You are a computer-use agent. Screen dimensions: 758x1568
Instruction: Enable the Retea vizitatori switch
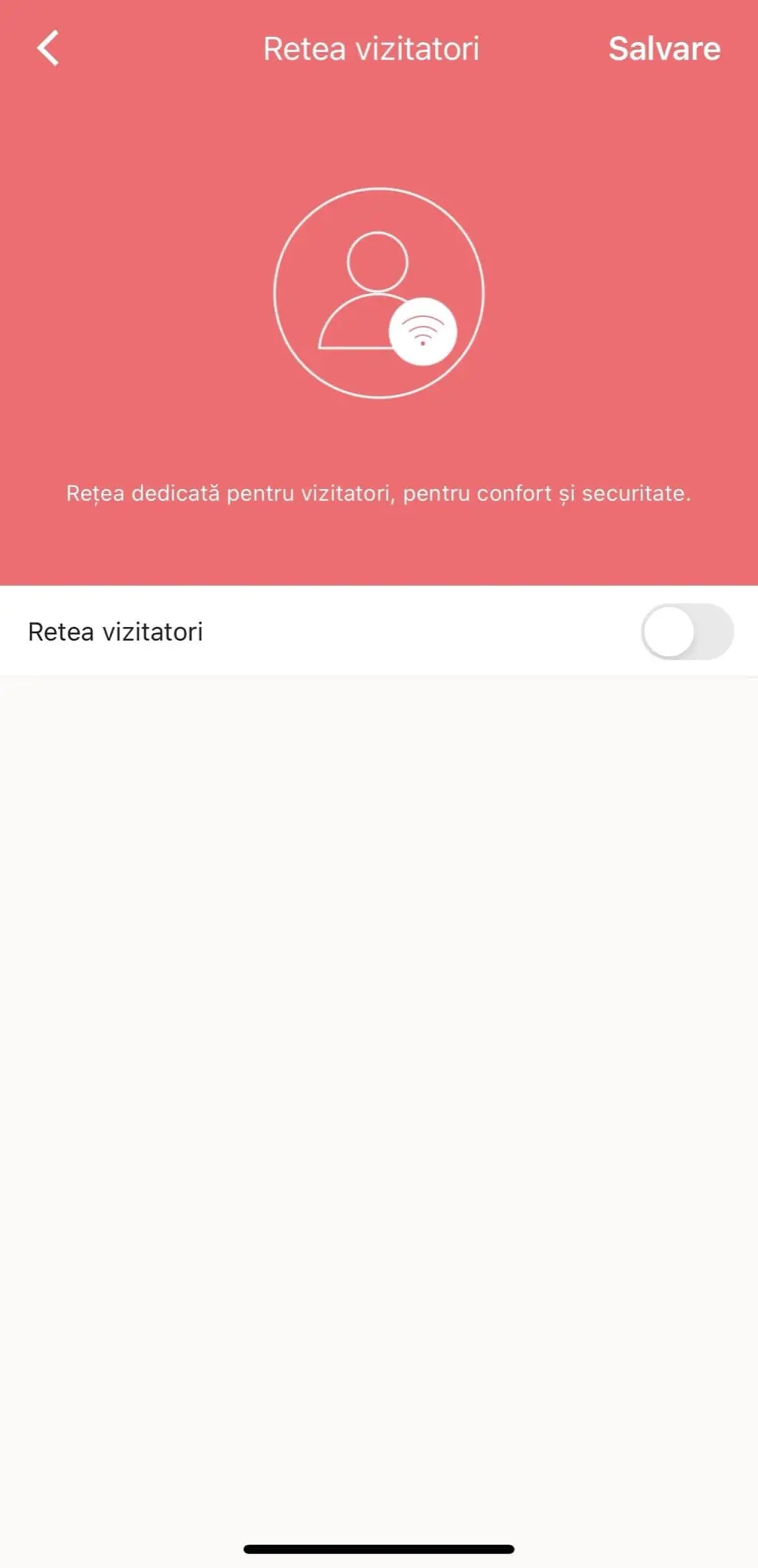click(x=687, y=632)
